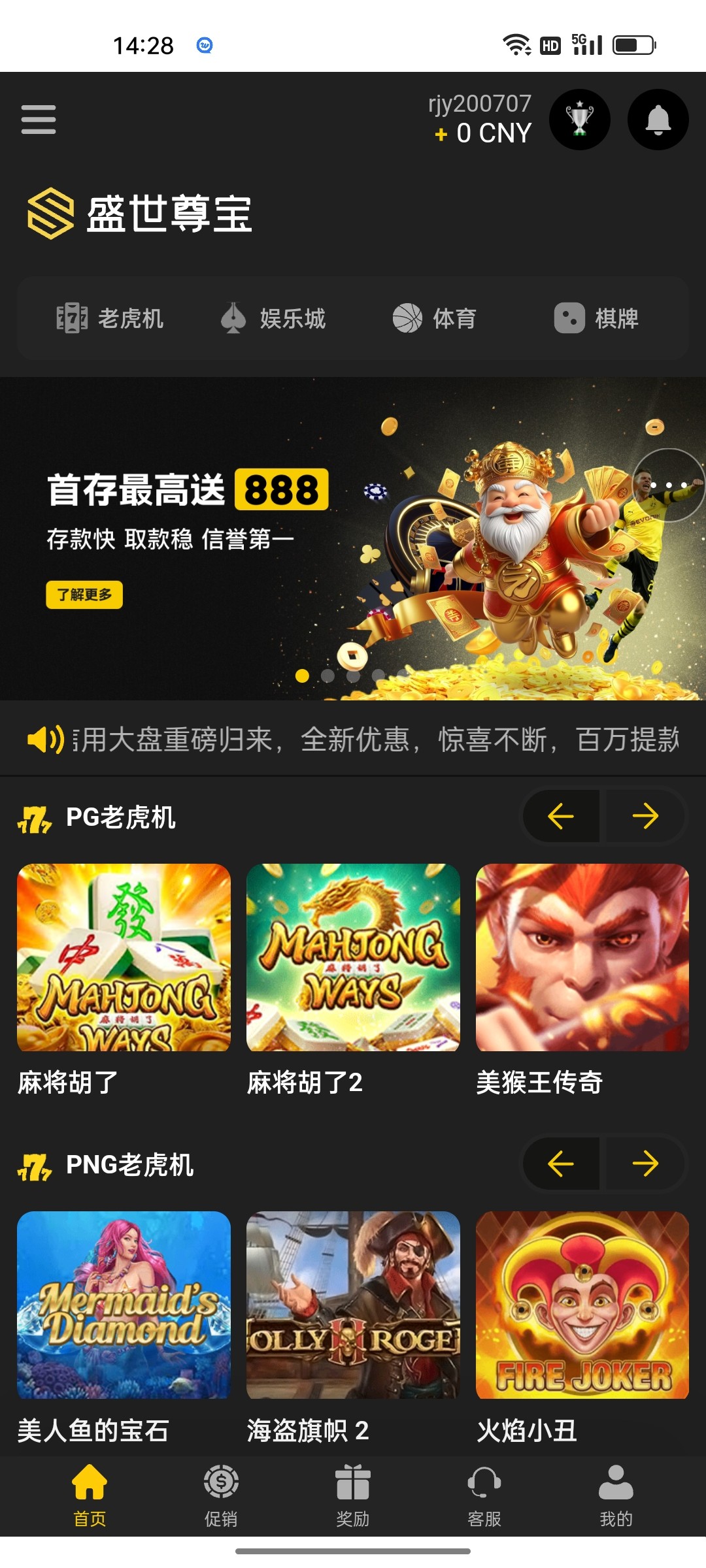This screenshot has width=706, height=1568.
Task: Open the 美猴王传奇 game
Action: tap(582, 957)
